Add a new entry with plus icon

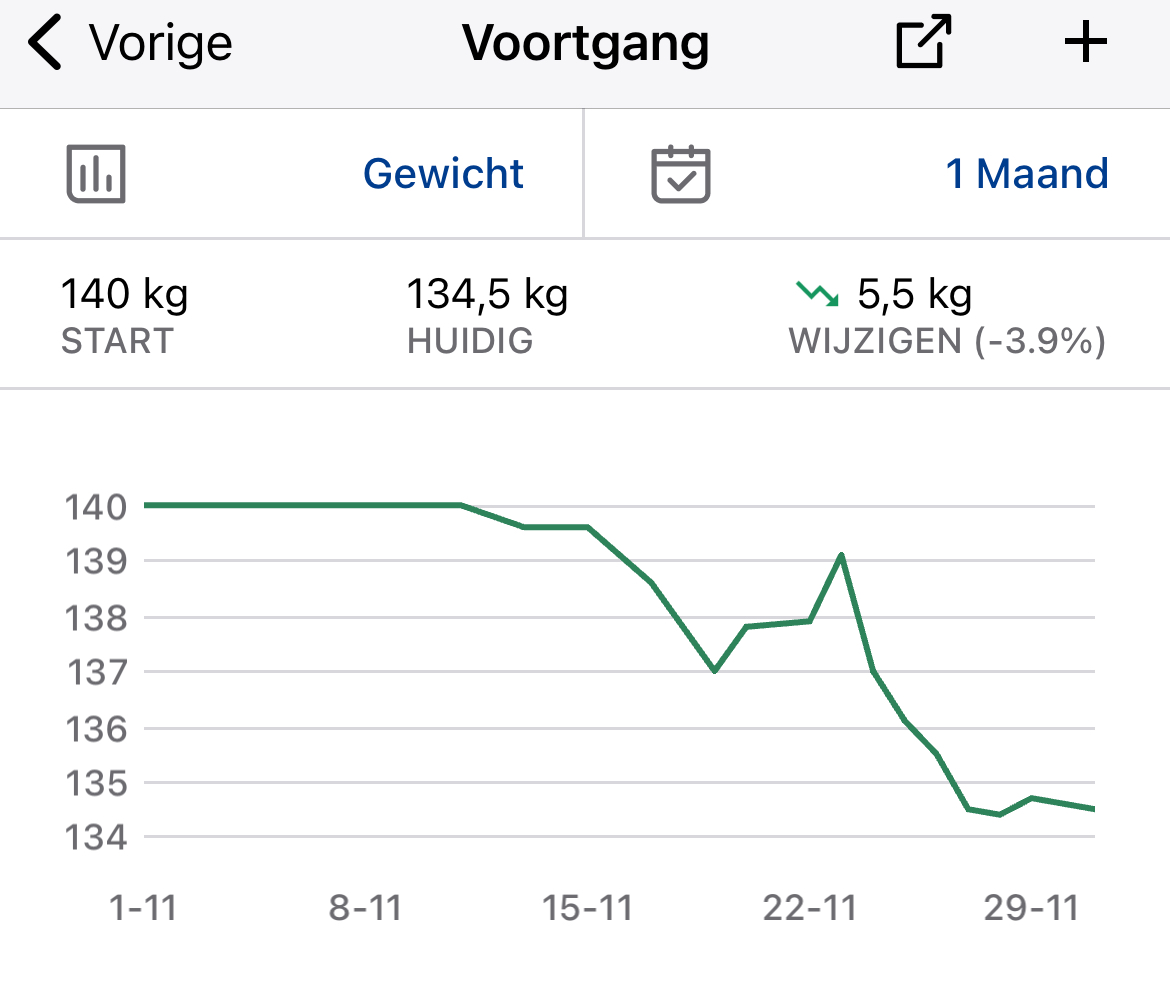[1085, 45]
